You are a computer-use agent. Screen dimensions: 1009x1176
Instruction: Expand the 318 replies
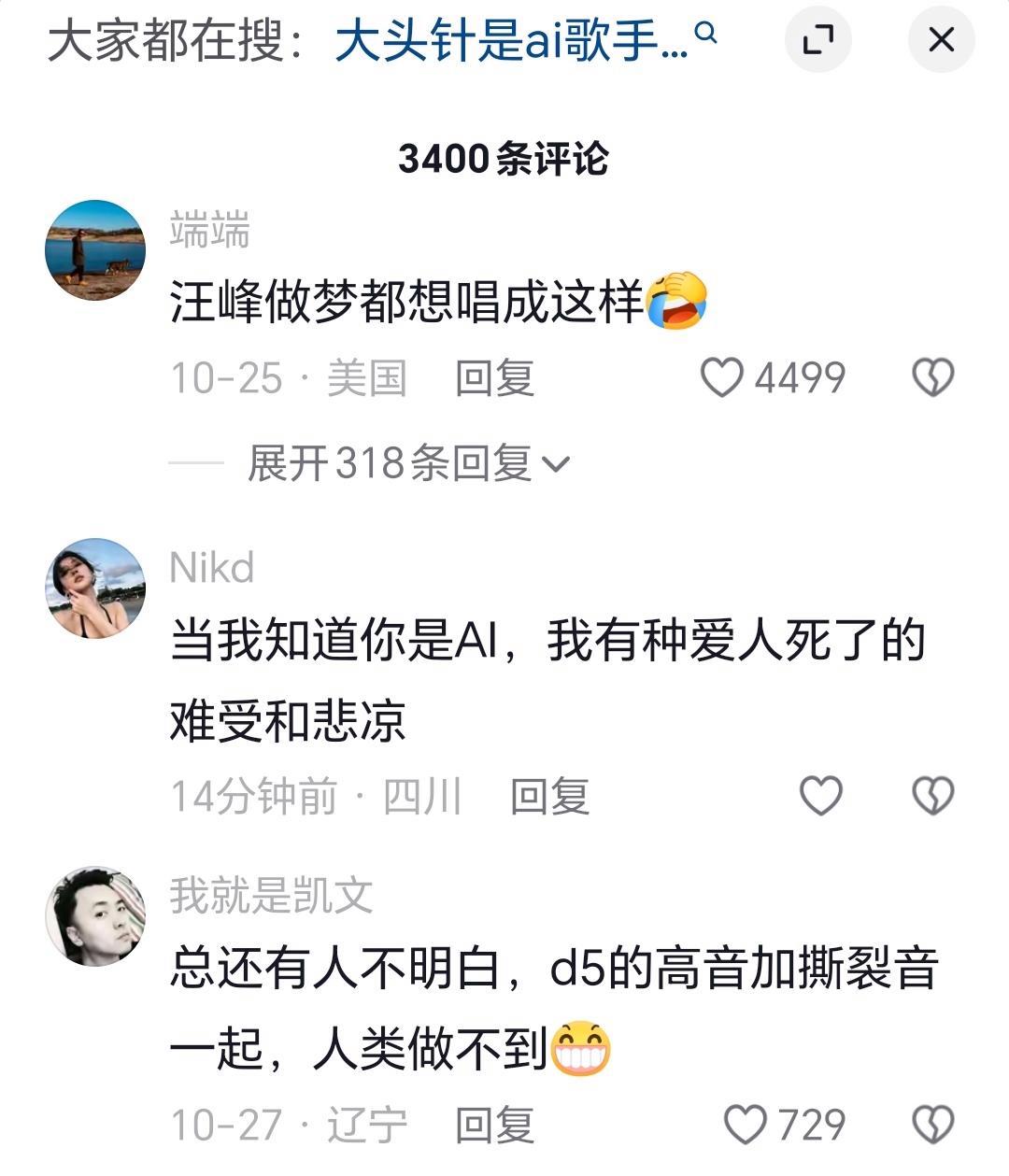click(x=407, y=463)
